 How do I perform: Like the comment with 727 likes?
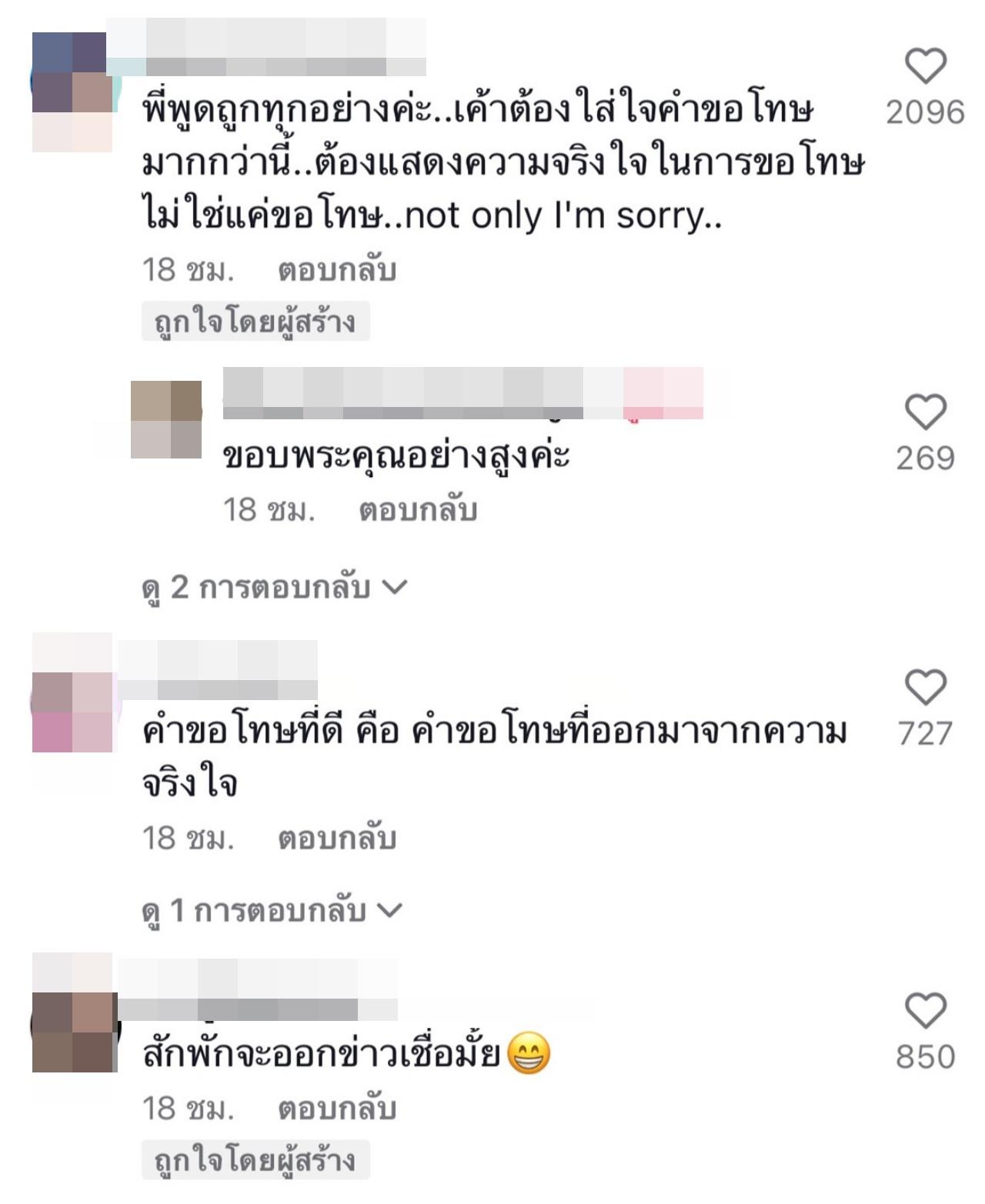(x=924, y=688)
